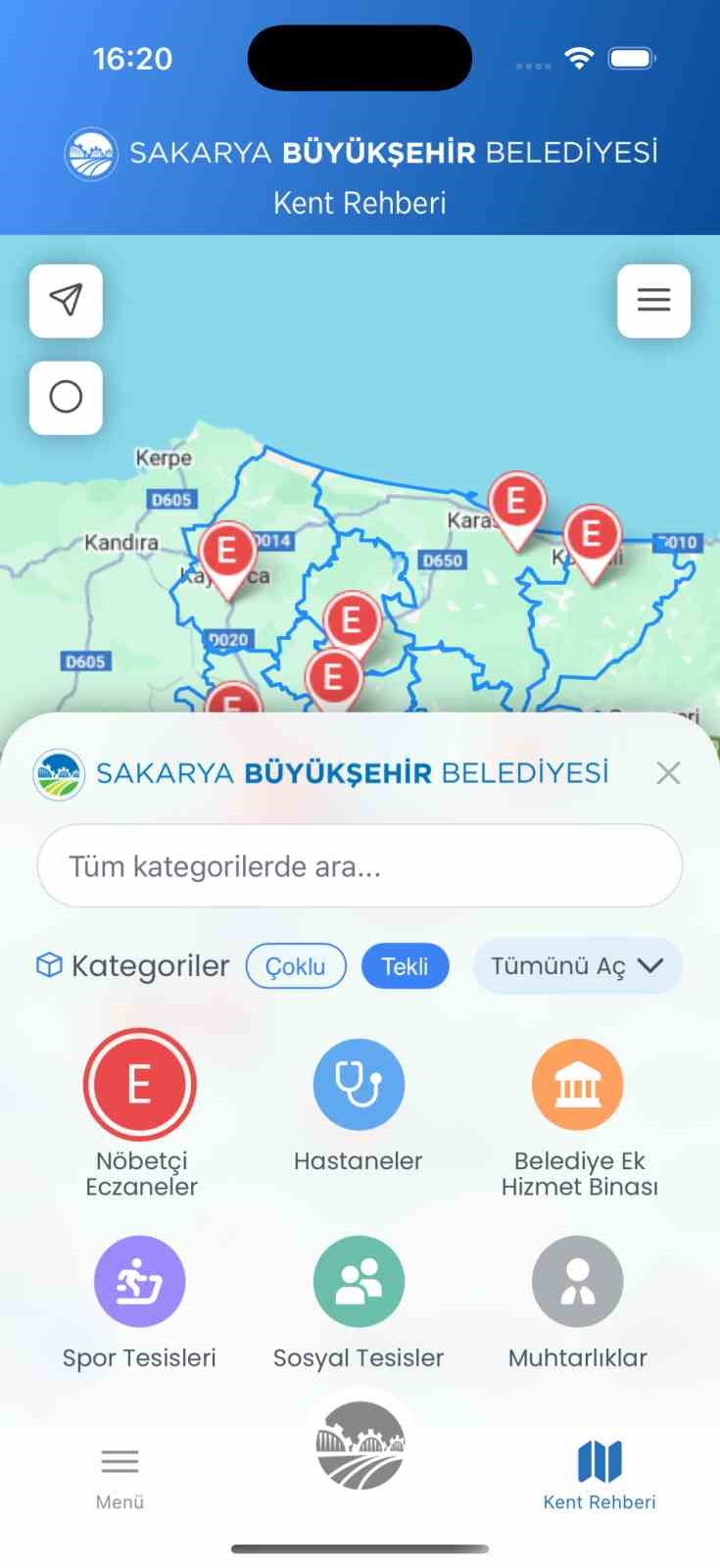Expand the Tümünü Aç dropdown
The width and height of the screenshot is (720, 1568).
(577, 966)
